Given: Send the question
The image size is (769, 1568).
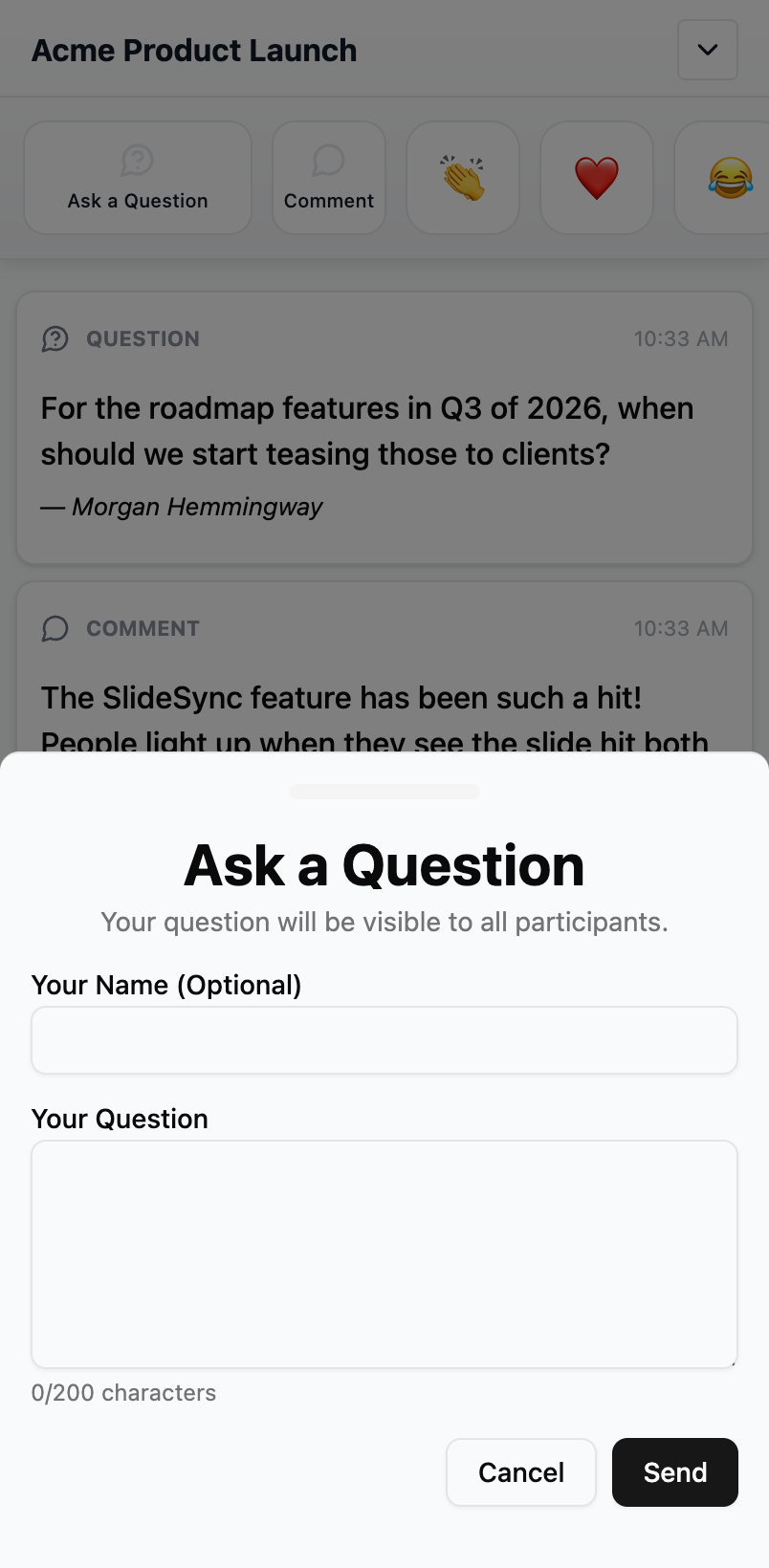Looking at the screenshot, I should (x=674, y=1472).
